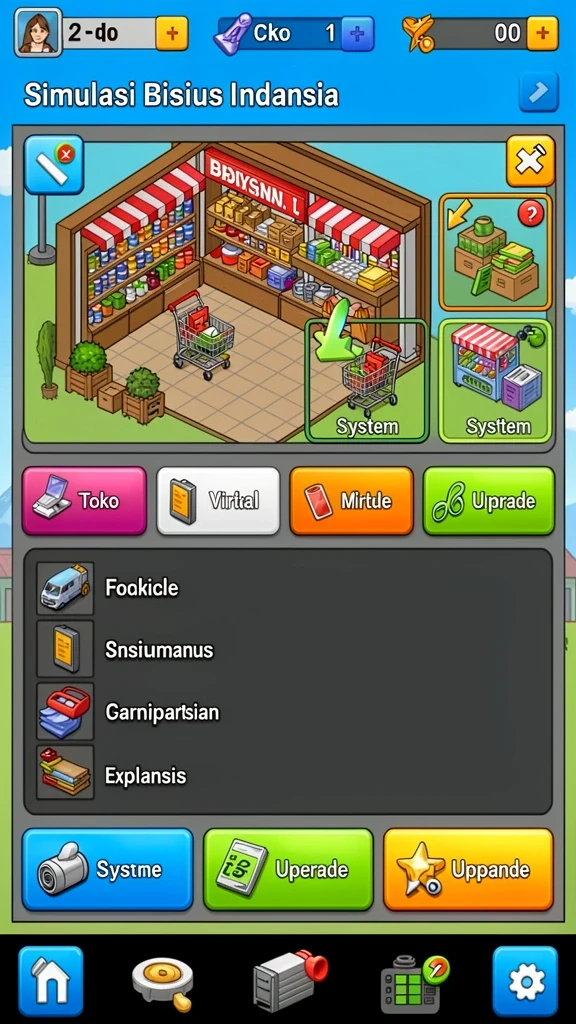Open the stock boxes tile with question mark

tap(496, 252)
